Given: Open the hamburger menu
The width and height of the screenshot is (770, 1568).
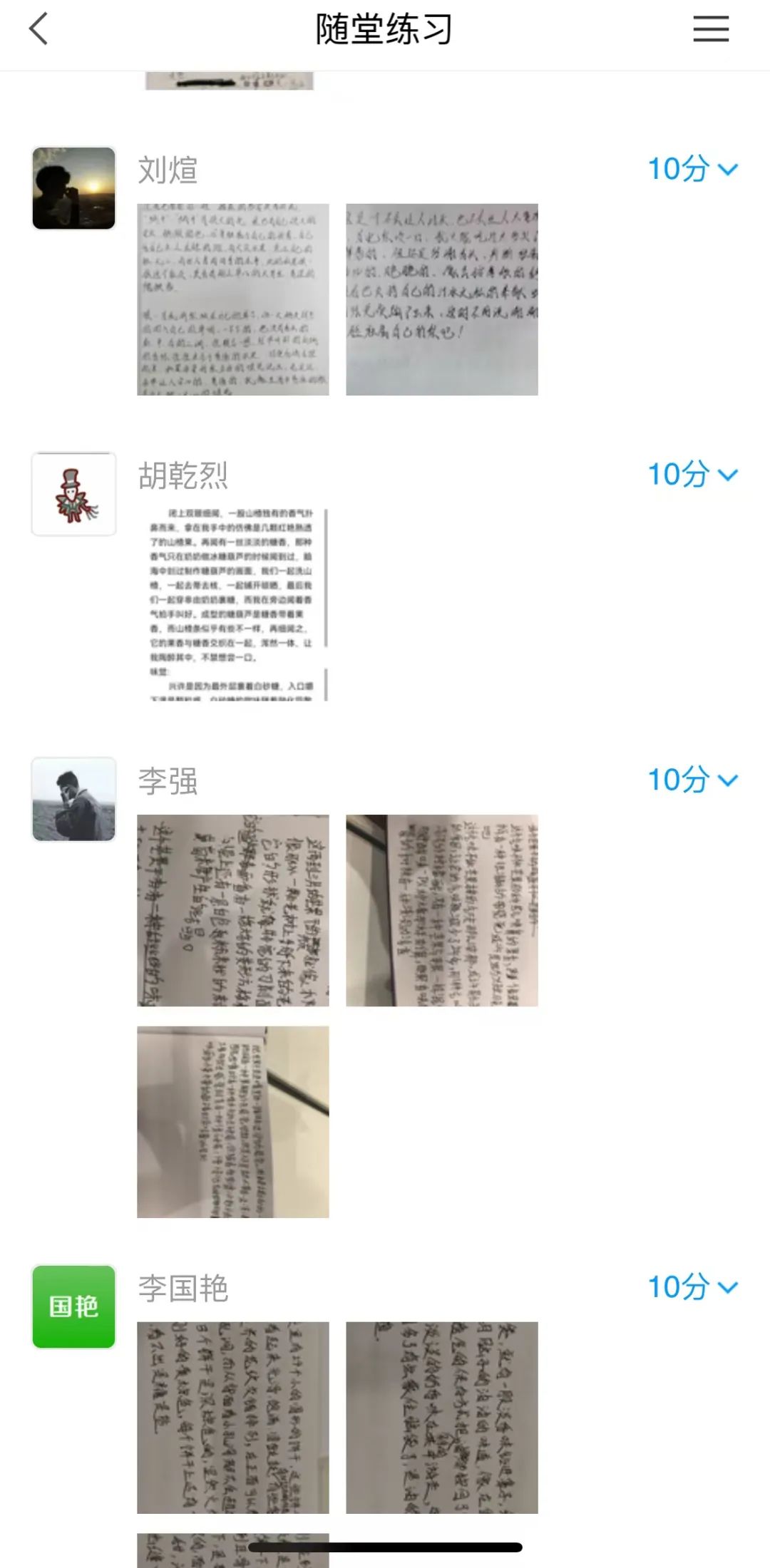Looking at the screenshot, I should [710, 29].
